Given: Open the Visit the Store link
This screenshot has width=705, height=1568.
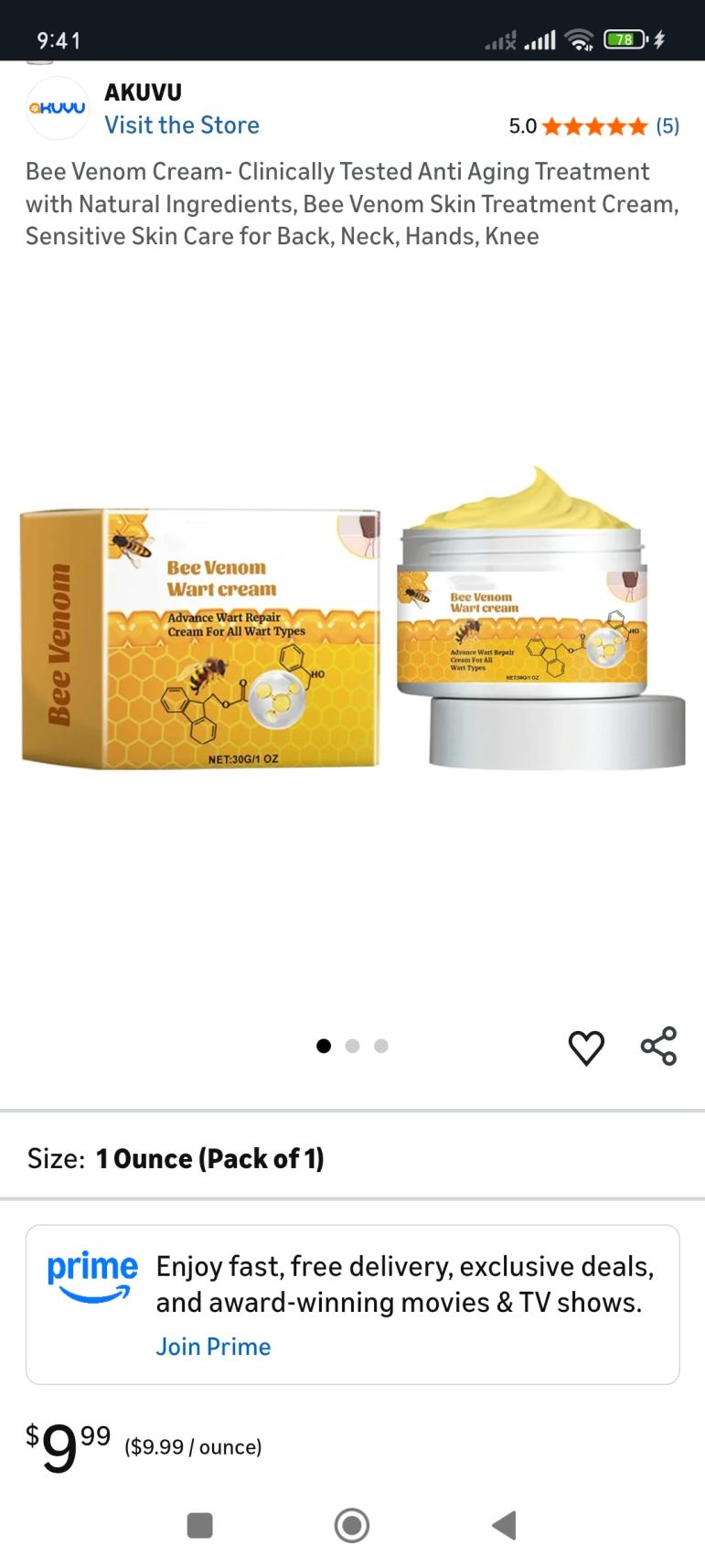Looking at the screenshot, I should click(181, 125).
